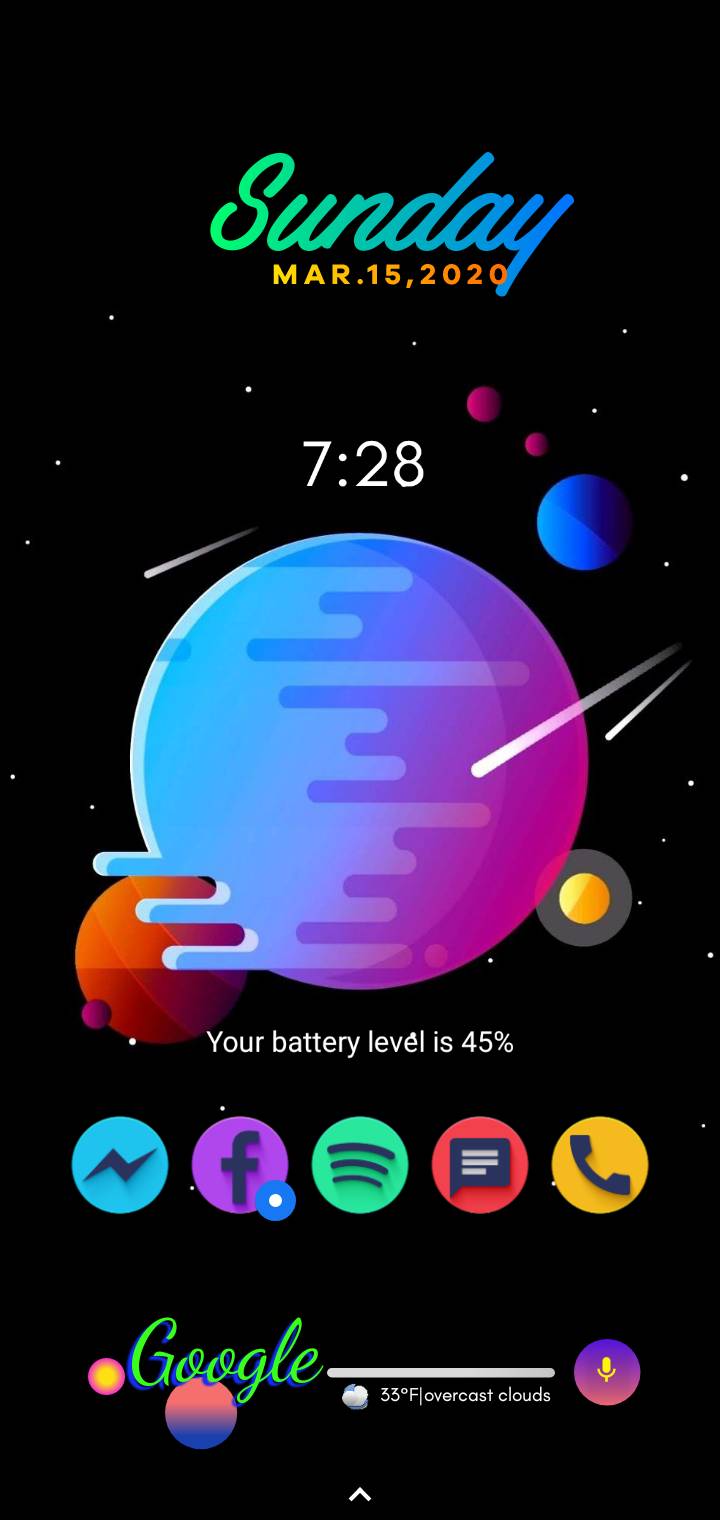The height and width of the screenshot is (1520, 720).
Task: Tap the battery level message
Action: pyautogui.click(x=360, y=1041)
